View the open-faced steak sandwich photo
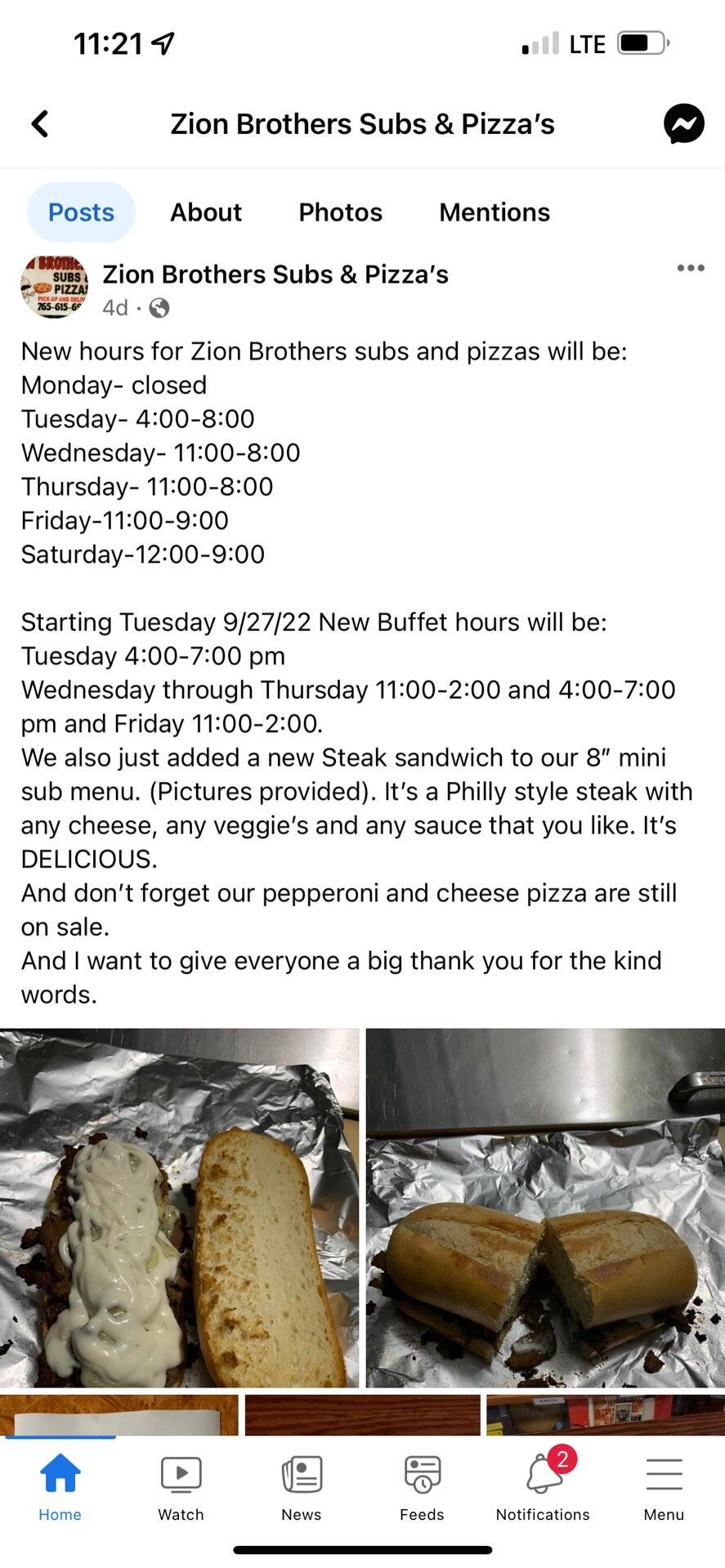The width and height of the screenshot is (725, 1568). 179,1208
